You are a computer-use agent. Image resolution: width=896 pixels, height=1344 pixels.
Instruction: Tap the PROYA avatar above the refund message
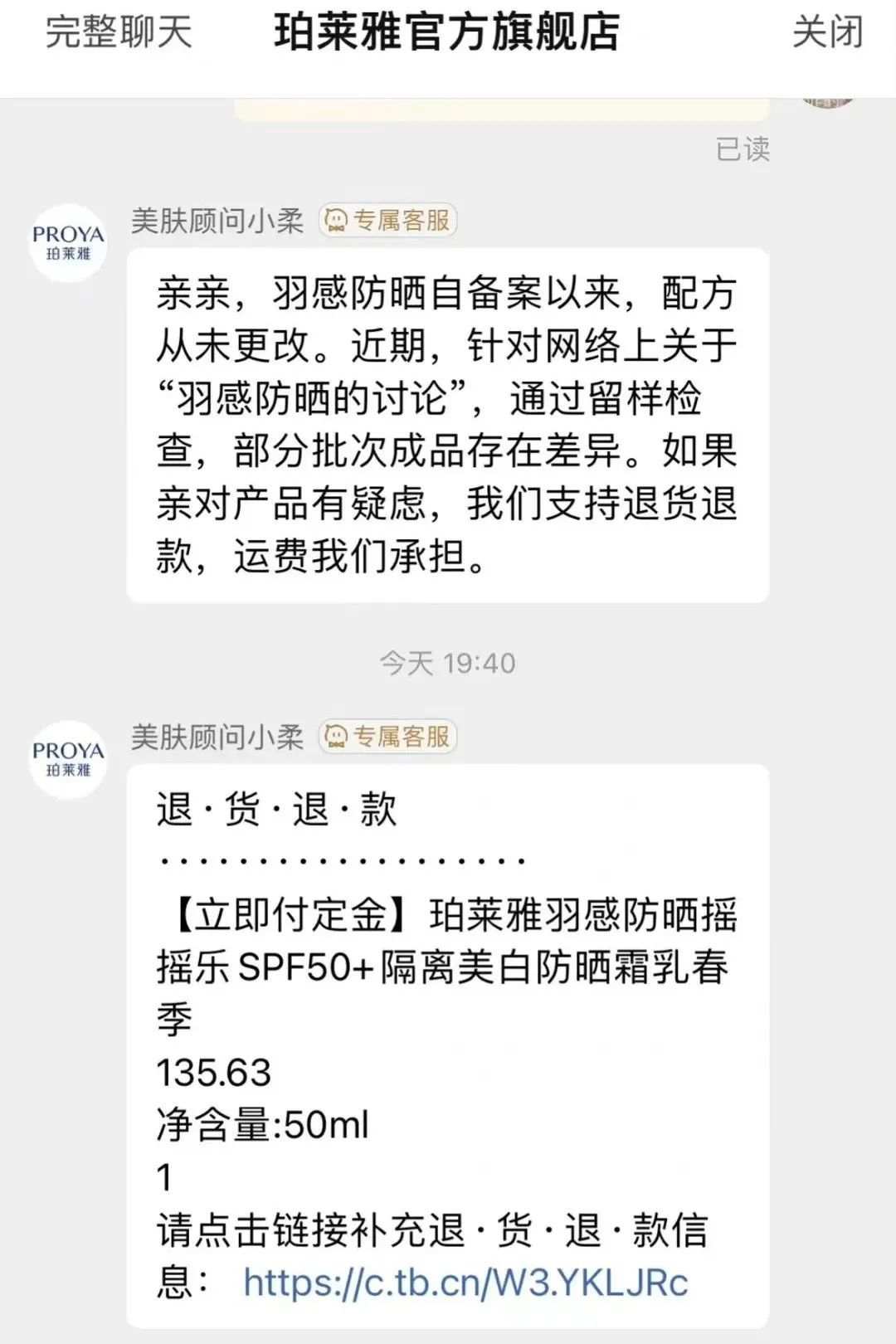[x=68, y=759]
